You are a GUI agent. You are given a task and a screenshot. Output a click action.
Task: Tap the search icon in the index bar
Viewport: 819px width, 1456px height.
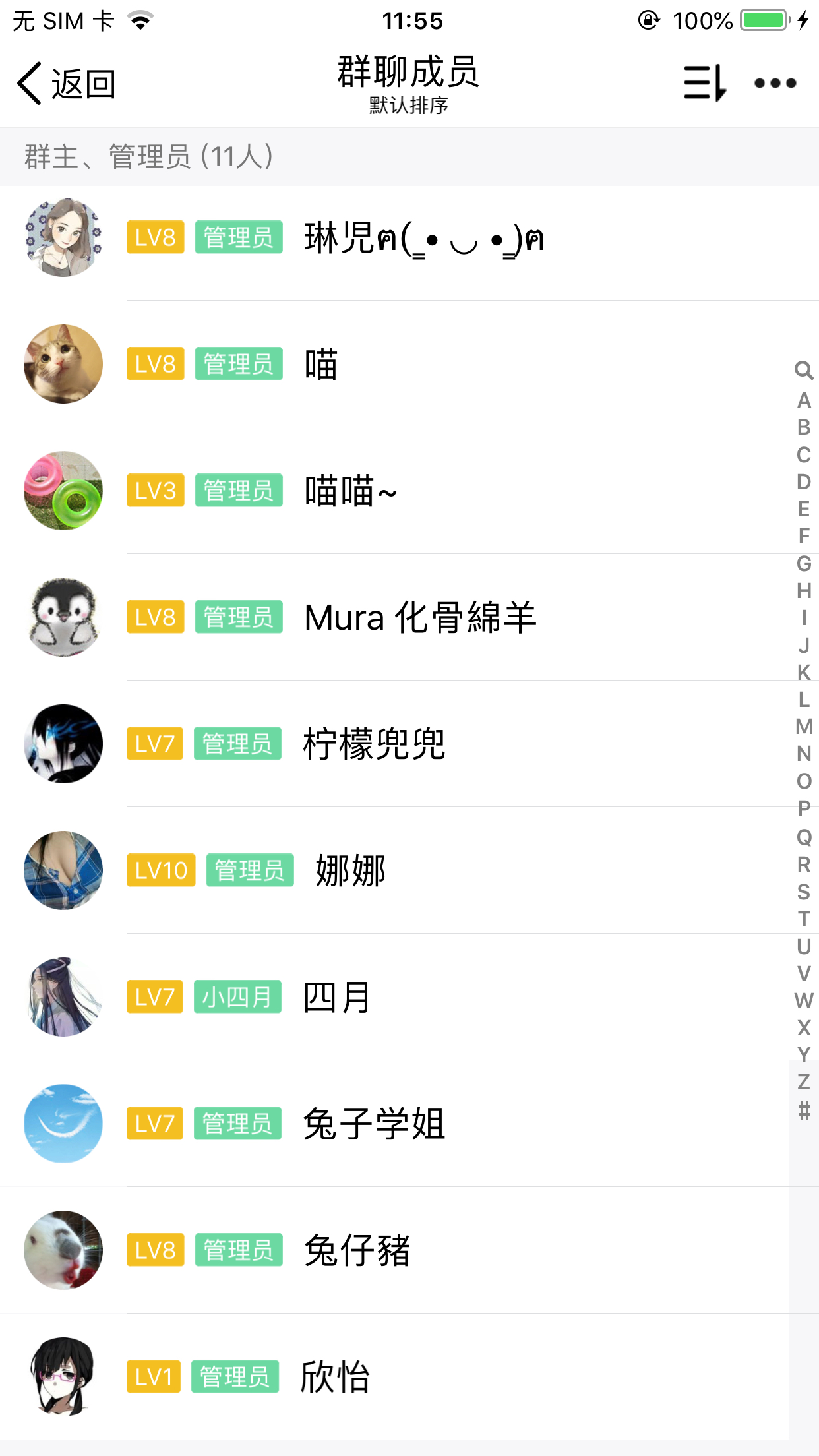pos(803,371)
